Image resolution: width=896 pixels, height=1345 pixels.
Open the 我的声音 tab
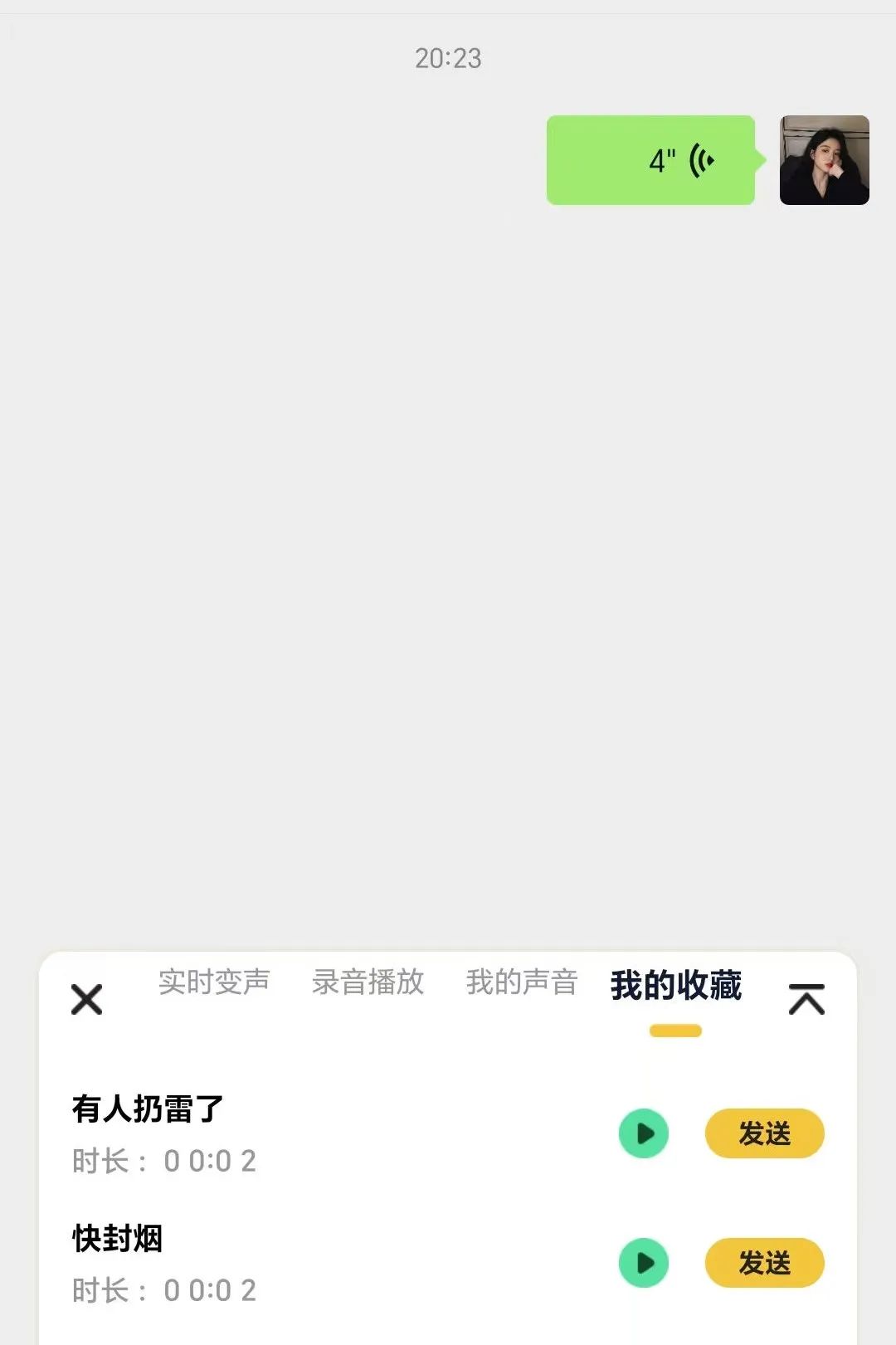pos(521,983)
